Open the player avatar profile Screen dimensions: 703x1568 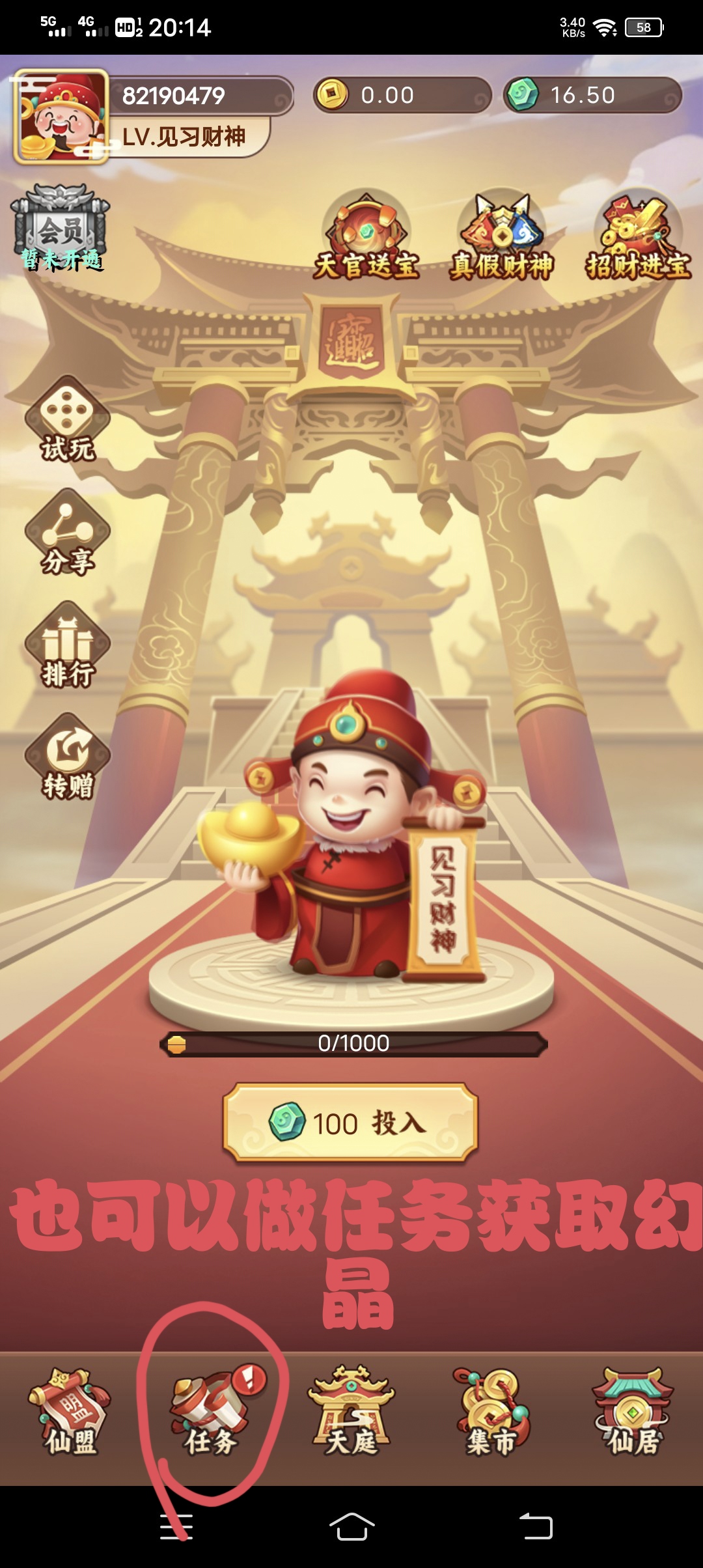click(61, 116)
